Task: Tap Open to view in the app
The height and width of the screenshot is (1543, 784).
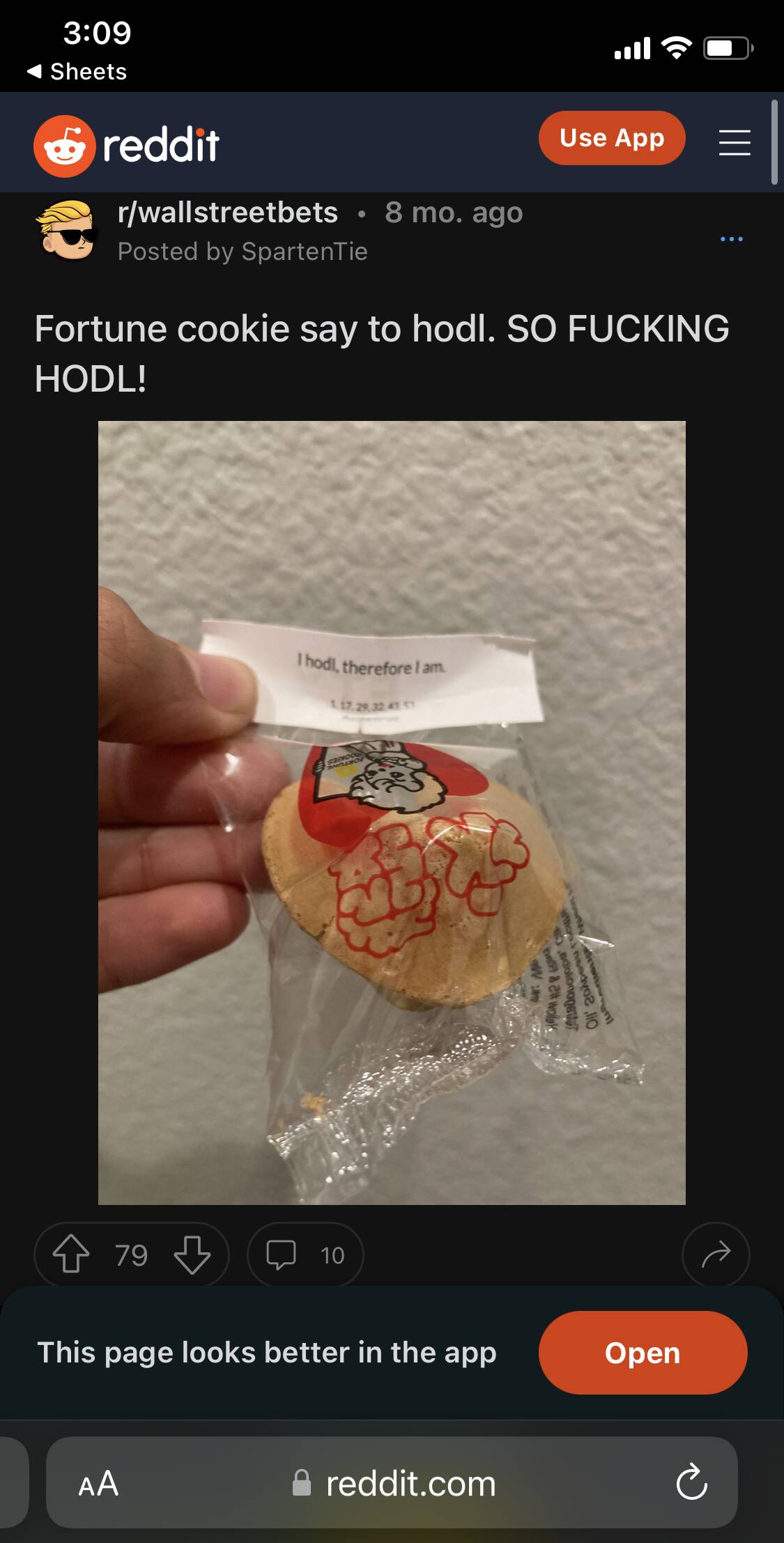Action: (642, 1353)
